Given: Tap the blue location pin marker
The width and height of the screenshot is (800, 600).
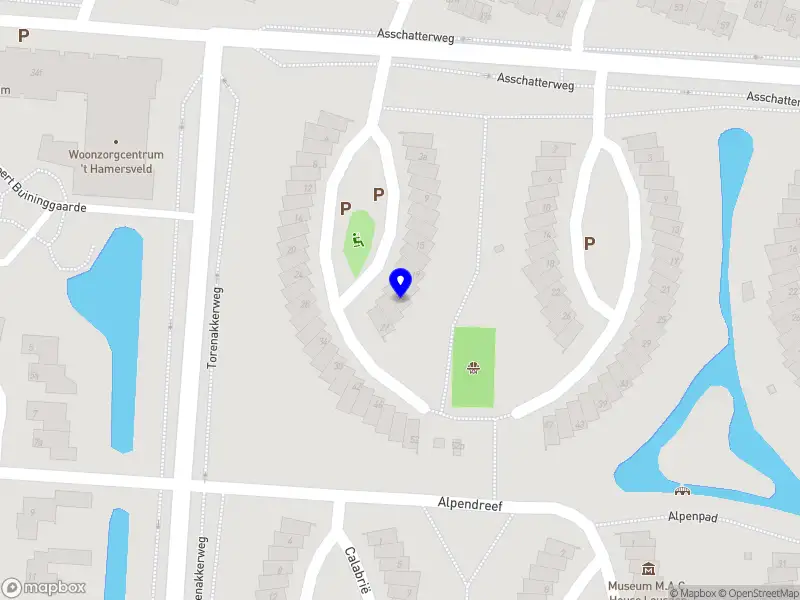Looking at the screenshot, I should pos(400,282).
